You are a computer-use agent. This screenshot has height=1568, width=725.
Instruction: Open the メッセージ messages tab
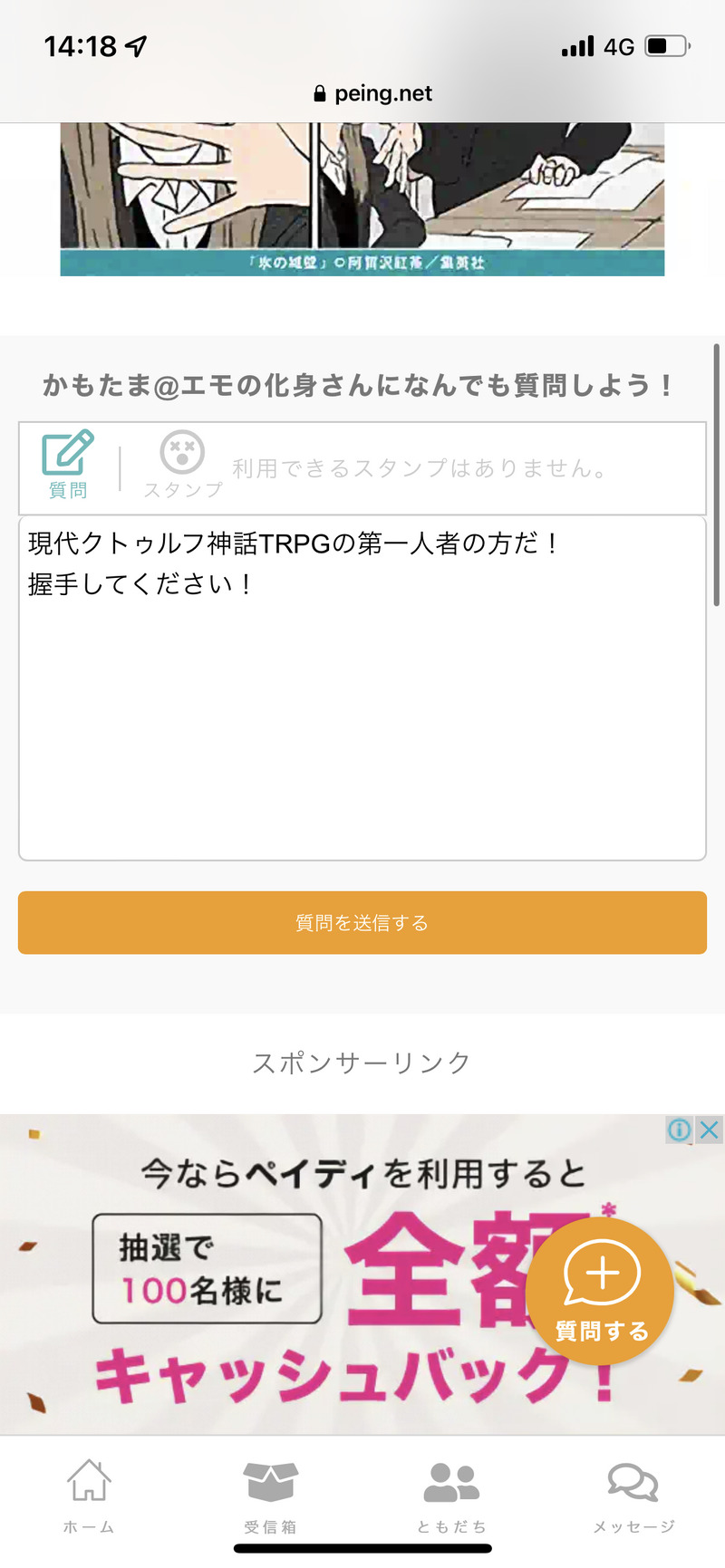633,1496
